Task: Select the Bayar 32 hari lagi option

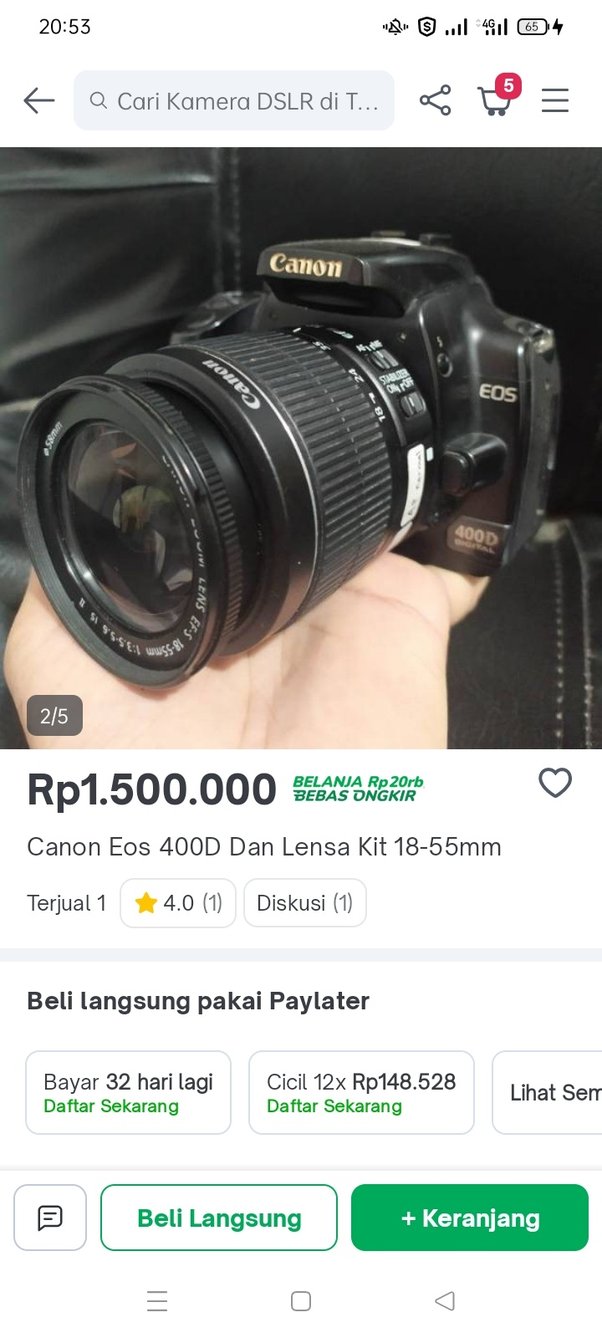Action: point(128,1092)
